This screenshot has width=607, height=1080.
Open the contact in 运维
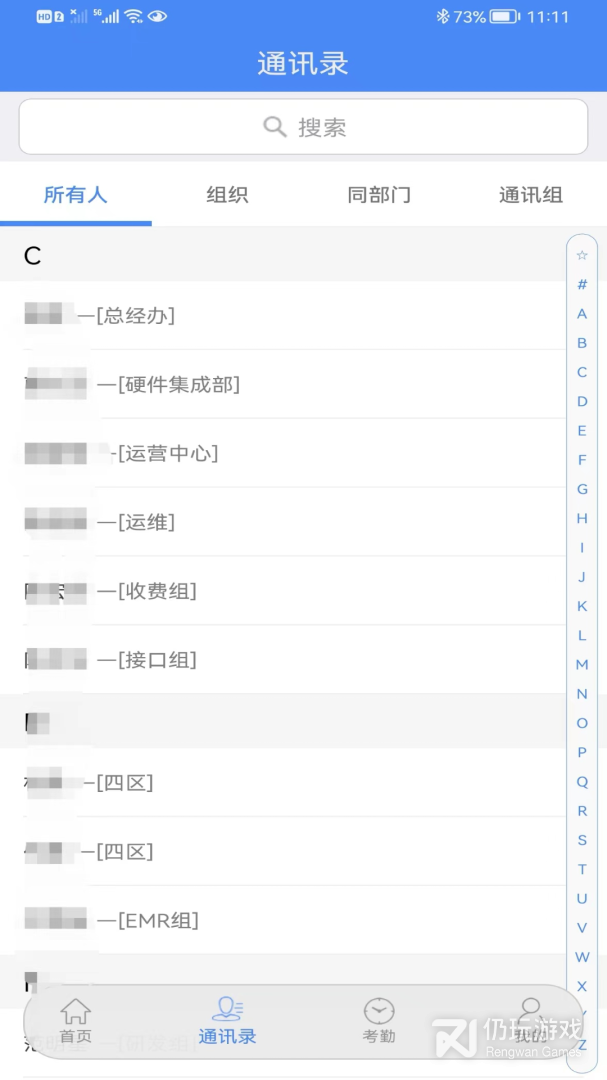(280, 522)
